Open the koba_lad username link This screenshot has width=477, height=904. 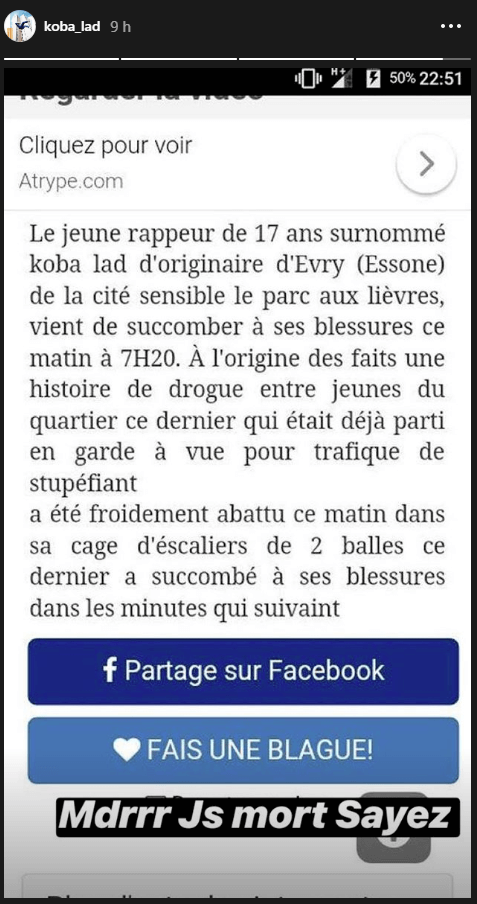coord(72,27)
